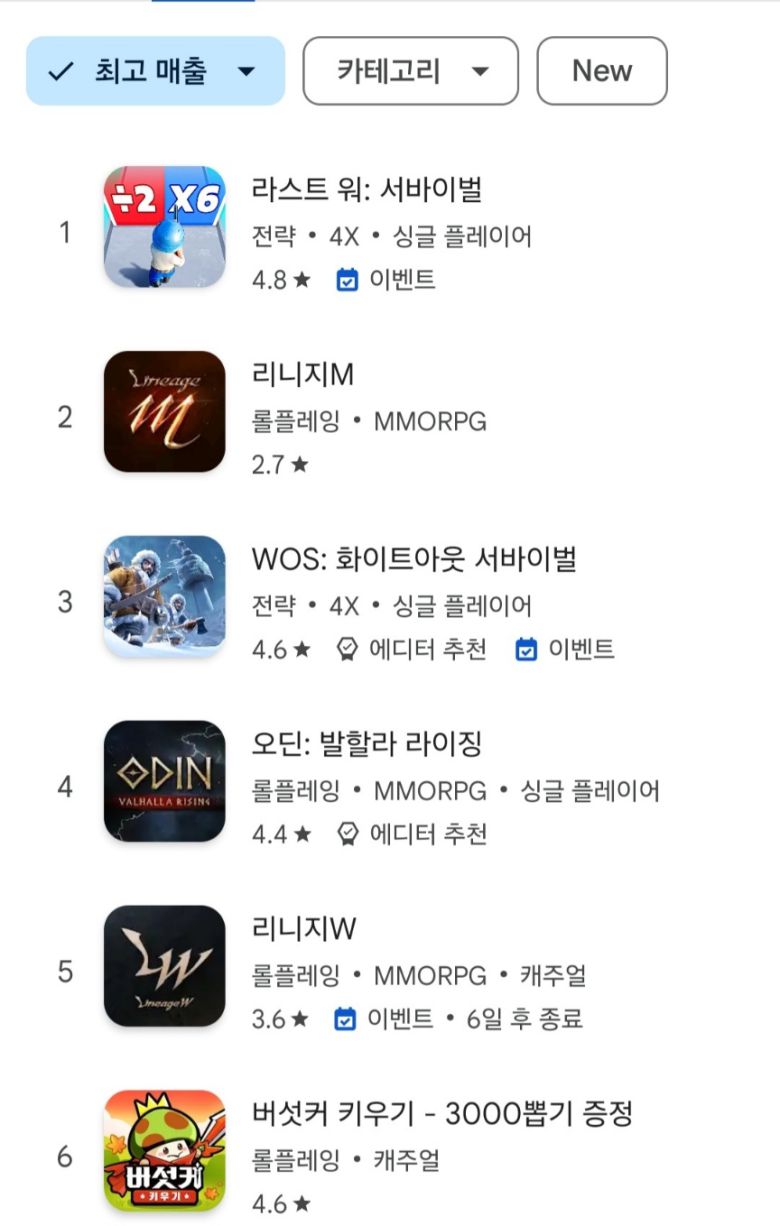Expand the 카테고리 dropdown
The height and width of the screenshot is (1226, 780).
coord(410,71)
